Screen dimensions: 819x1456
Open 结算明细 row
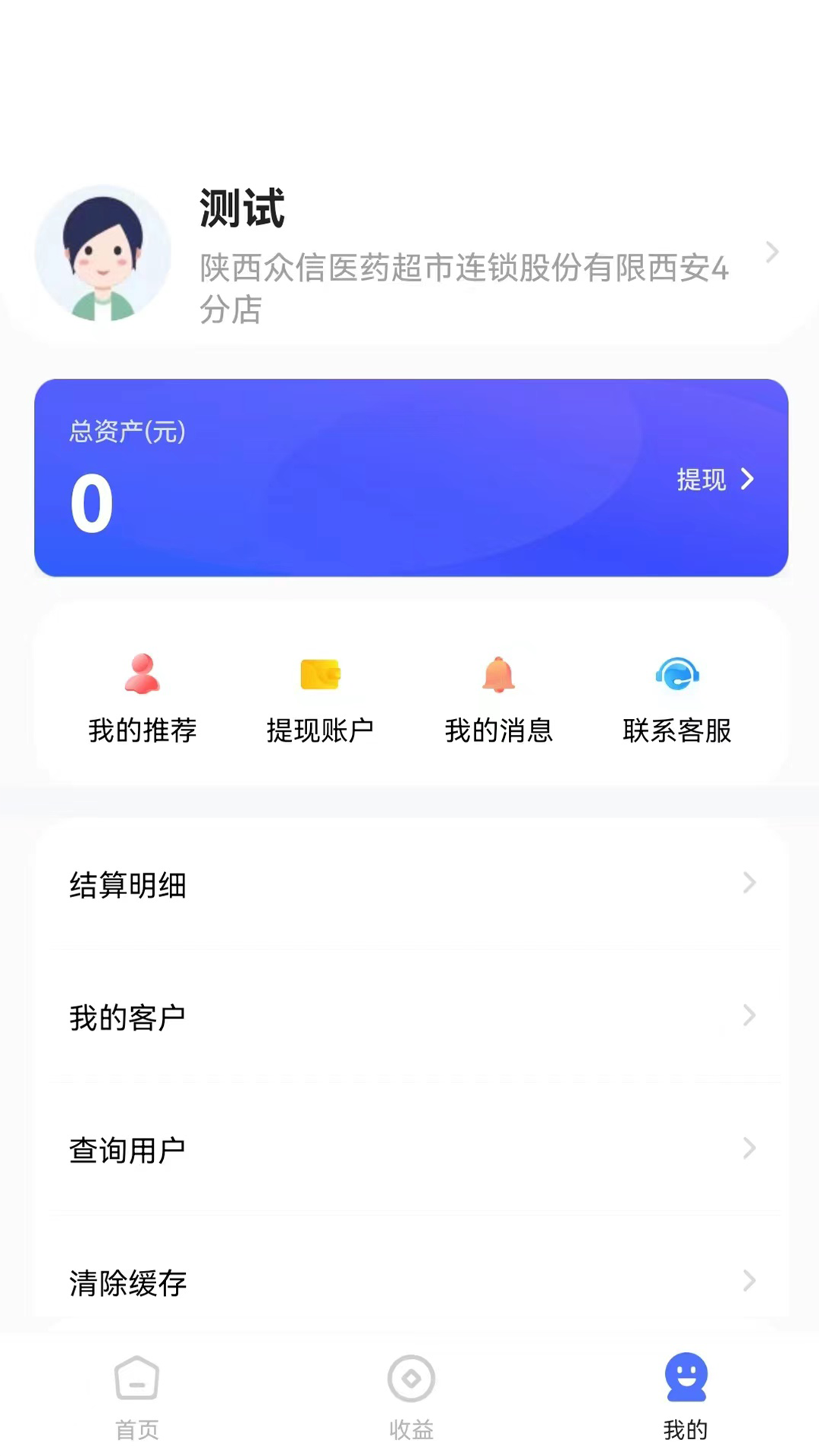(x=409, y=884)
